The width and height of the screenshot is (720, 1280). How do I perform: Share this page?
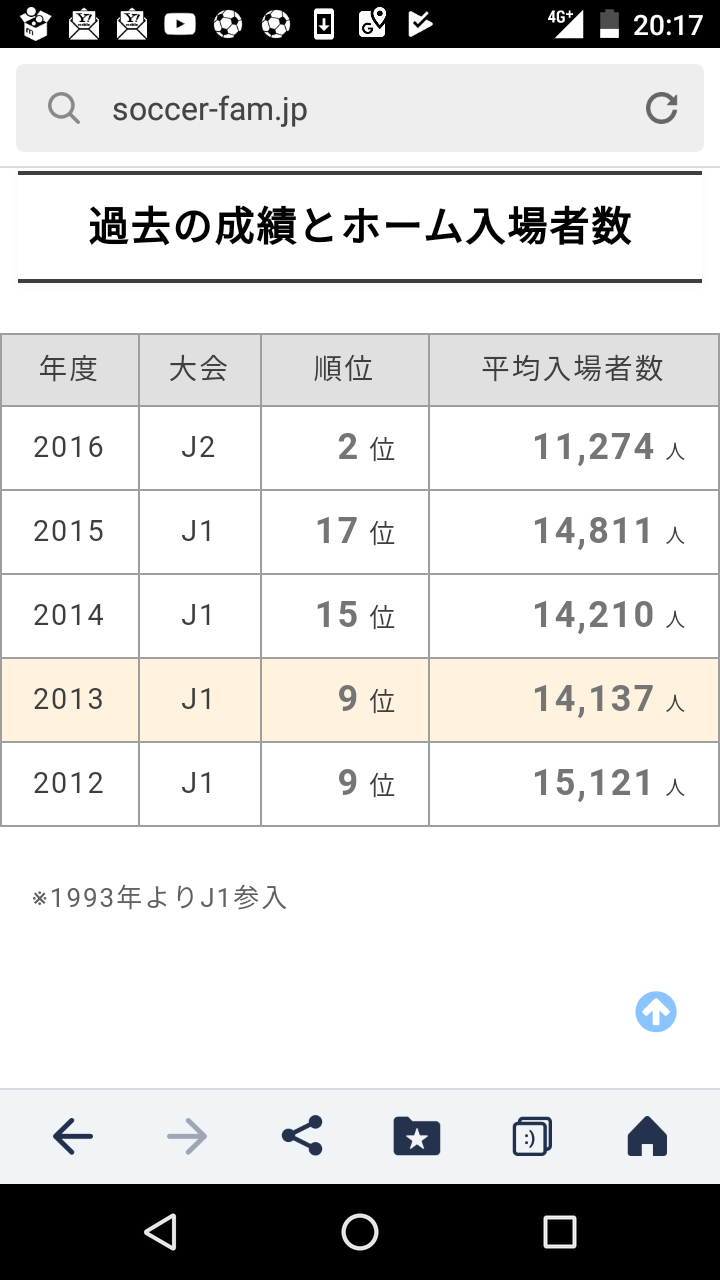pyautogui.click(x=302, y=1136)
